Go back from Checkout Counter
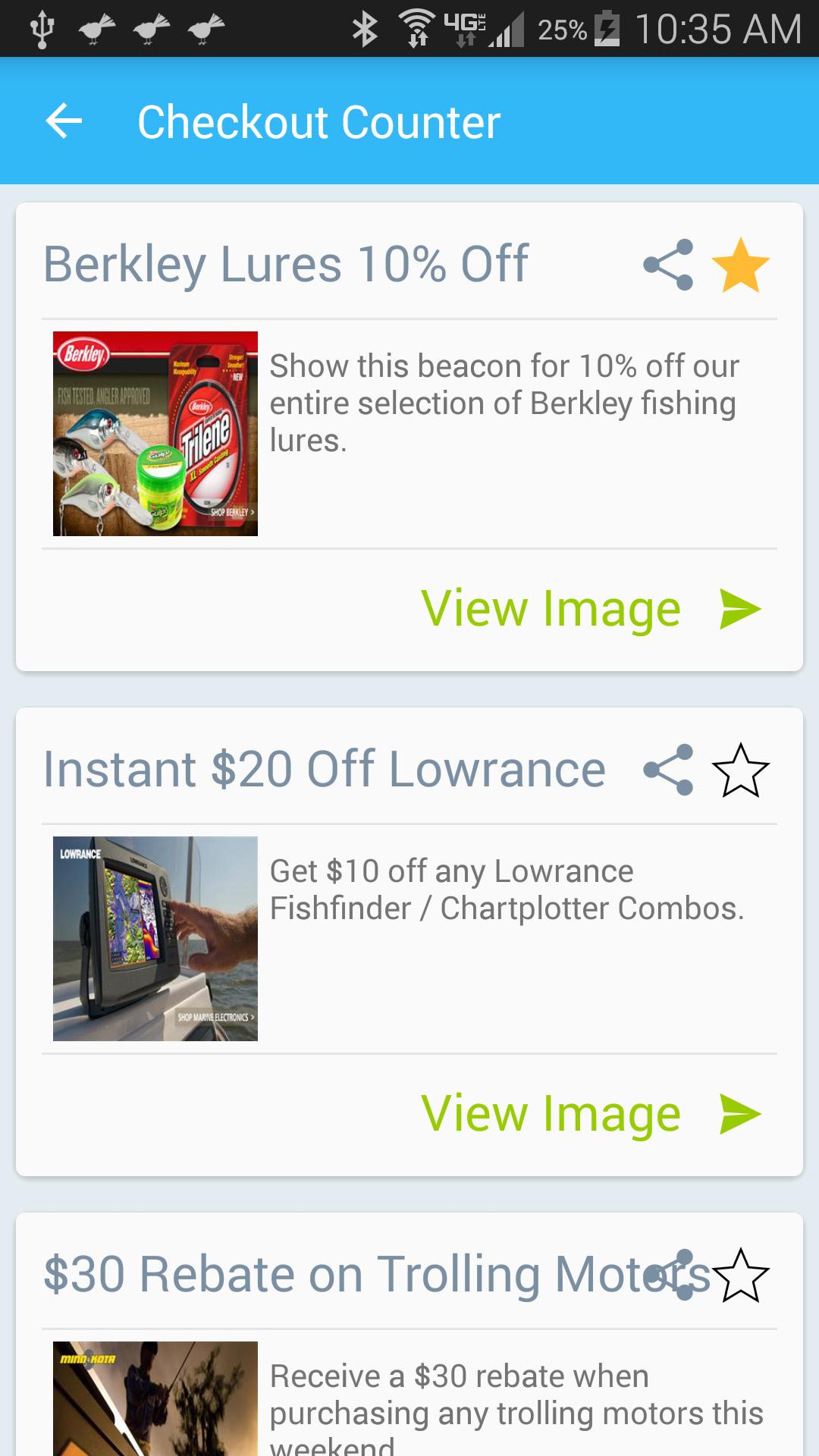Viewport: 819px width, 1456px height. pyautogui.click(x=64, y=121)
